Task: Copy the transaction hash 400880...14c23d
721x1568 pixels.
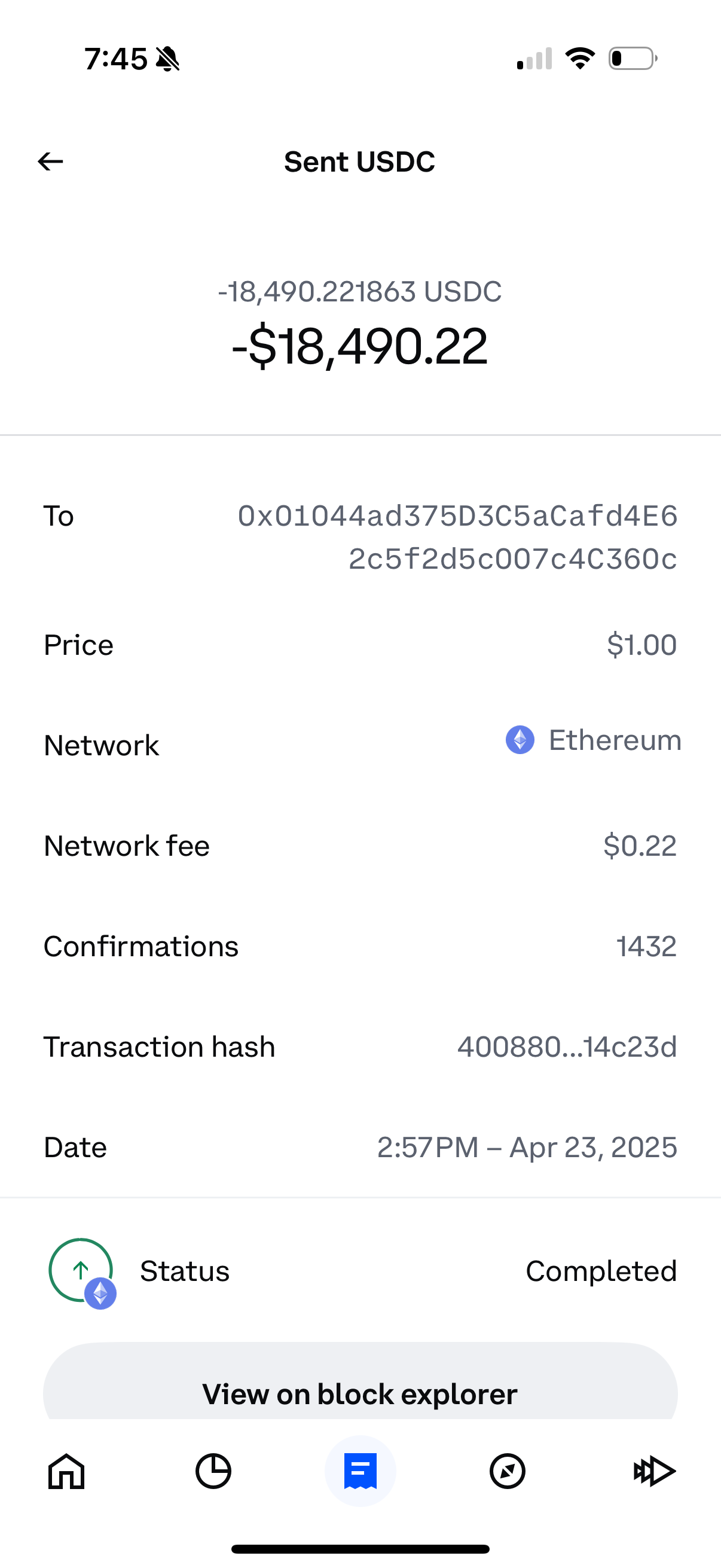Action: pyautogui.click(x=566, y=1047)
